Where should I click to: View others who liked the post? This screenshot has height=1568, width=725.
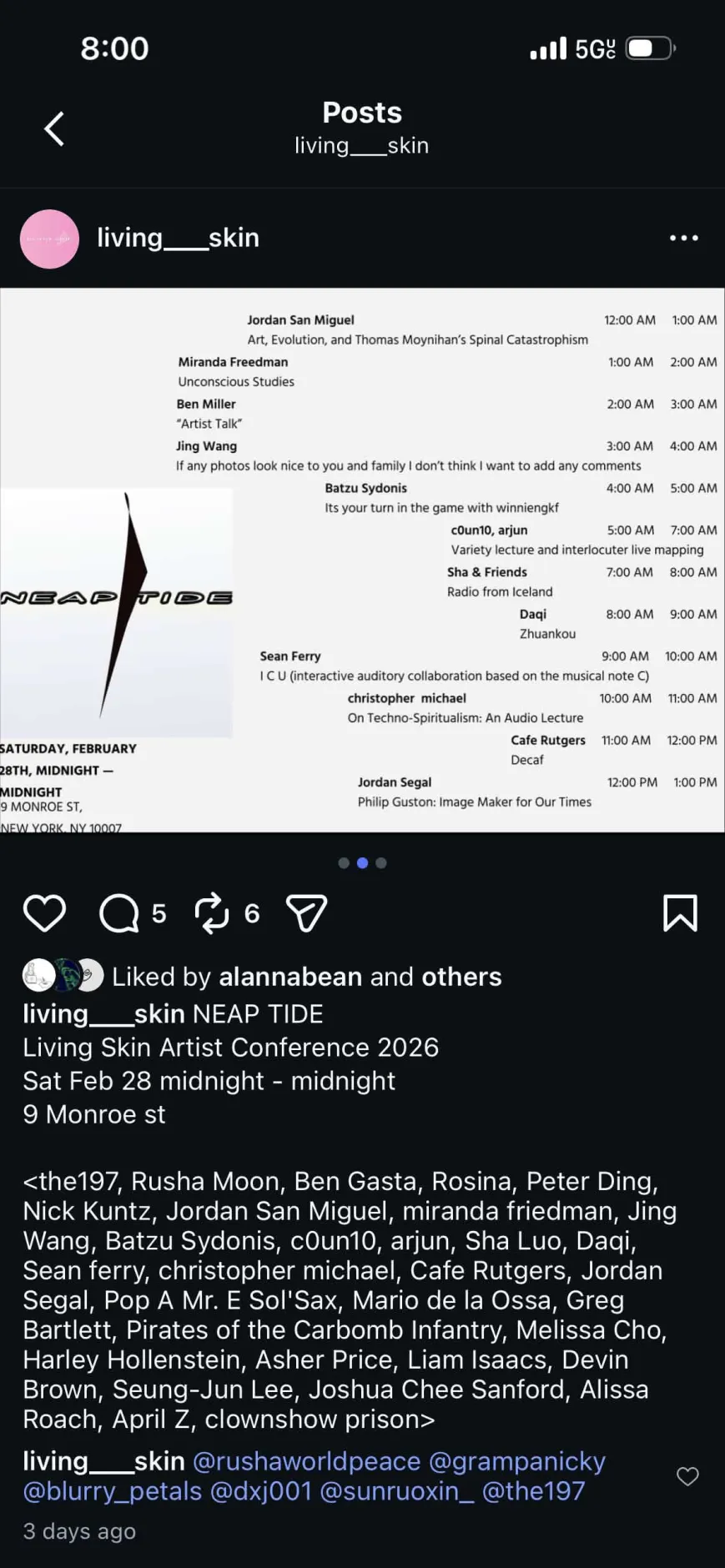pos(461,977)
